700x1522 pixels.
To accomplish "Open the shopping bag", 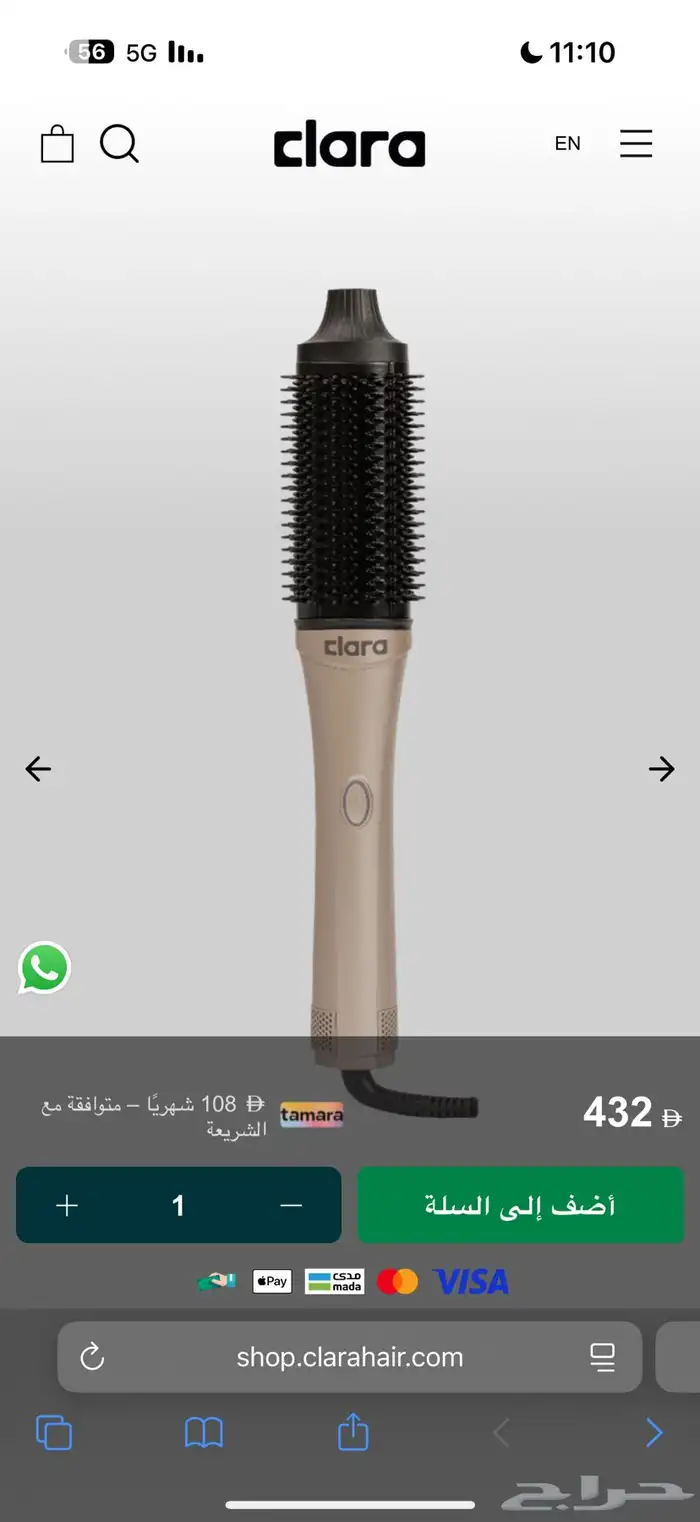I will (57, 144).
